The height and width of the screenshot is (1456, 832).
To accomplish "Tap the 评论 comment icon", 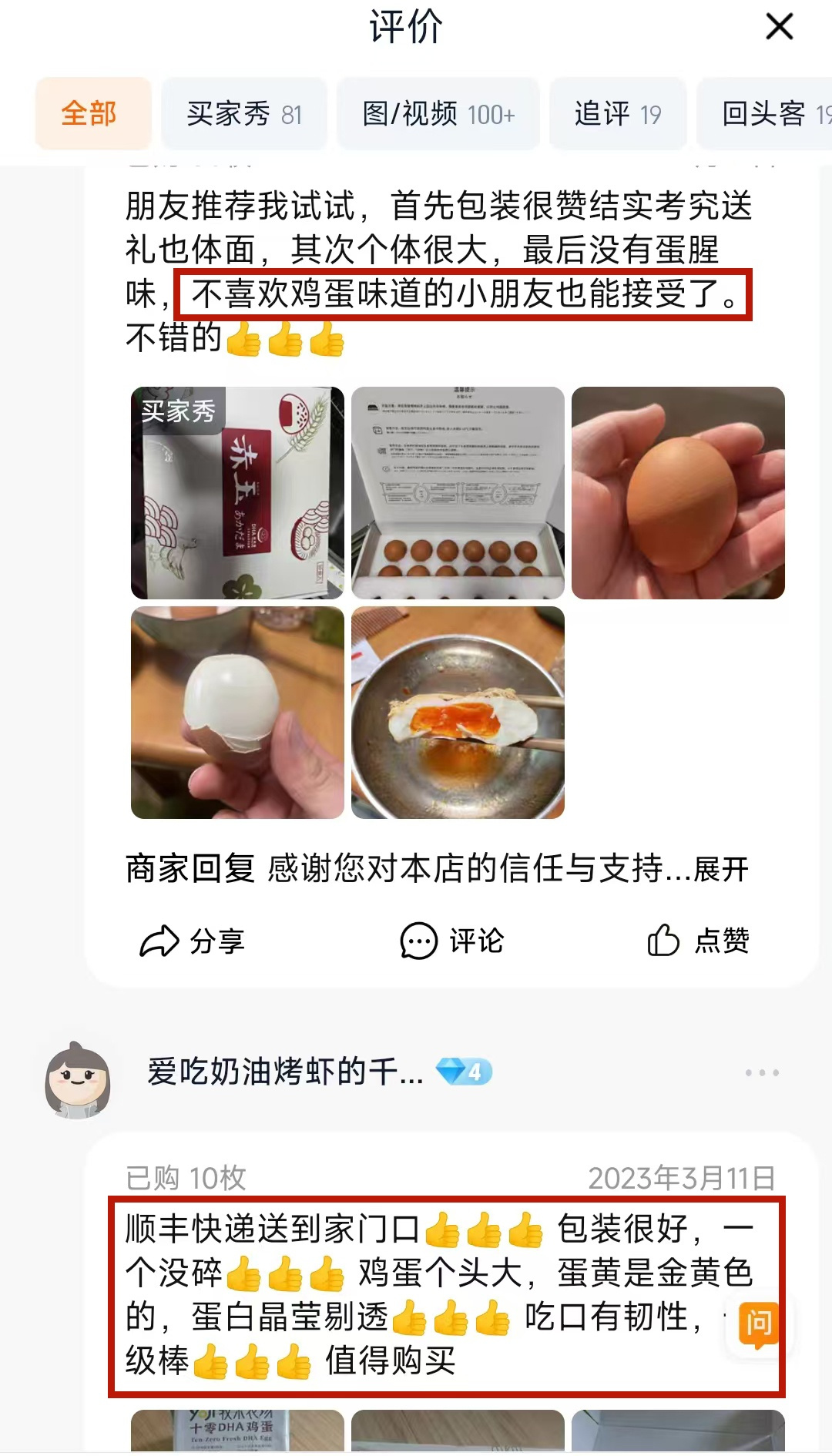I will [x=451, y=940].
